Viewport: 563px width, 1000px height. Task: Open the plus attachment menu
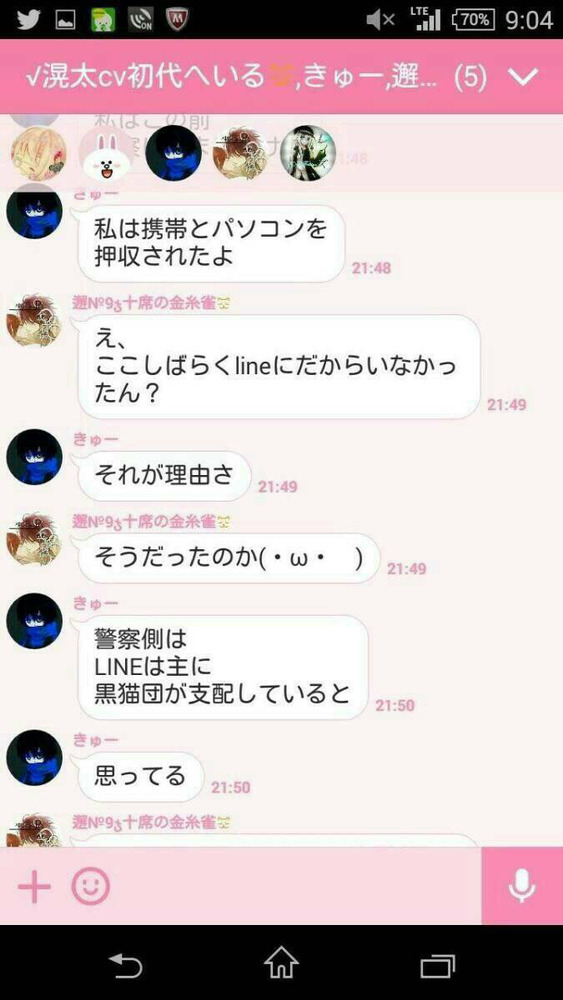click(x=34, y=886)
